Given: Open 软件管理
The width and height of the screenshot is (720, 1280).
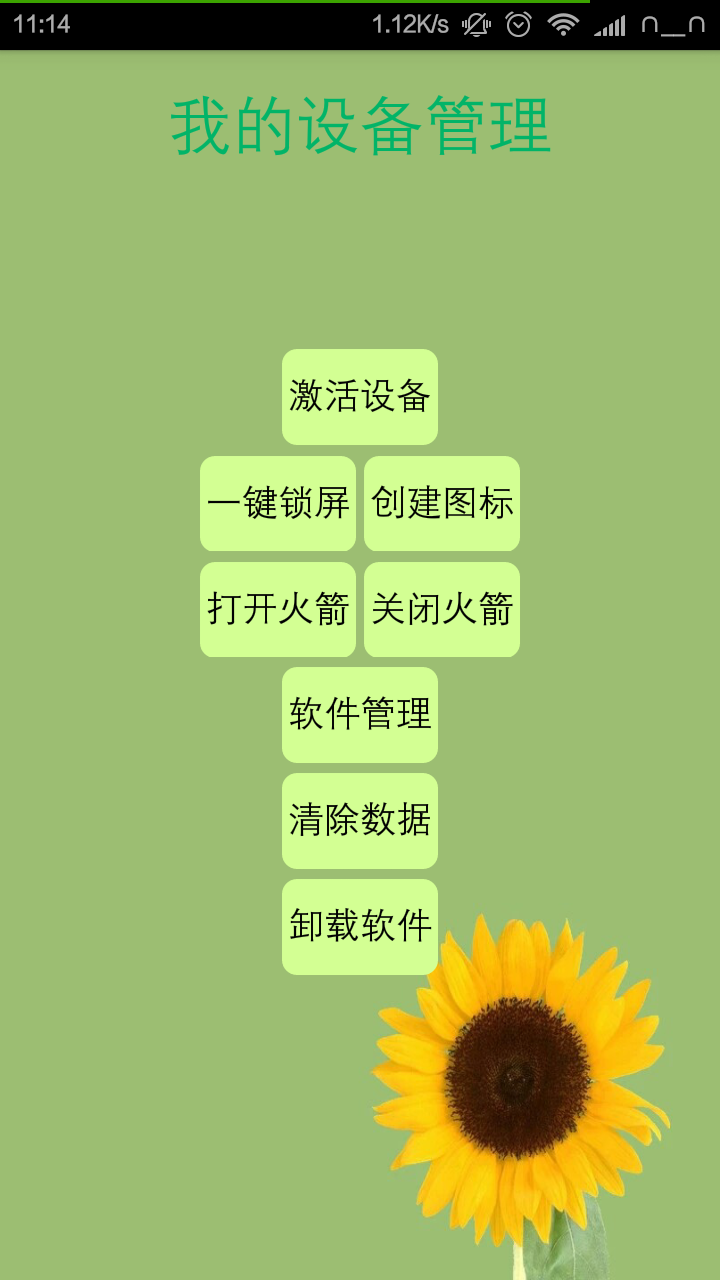Looking at the screenshot, I should (x=360, y=715).
